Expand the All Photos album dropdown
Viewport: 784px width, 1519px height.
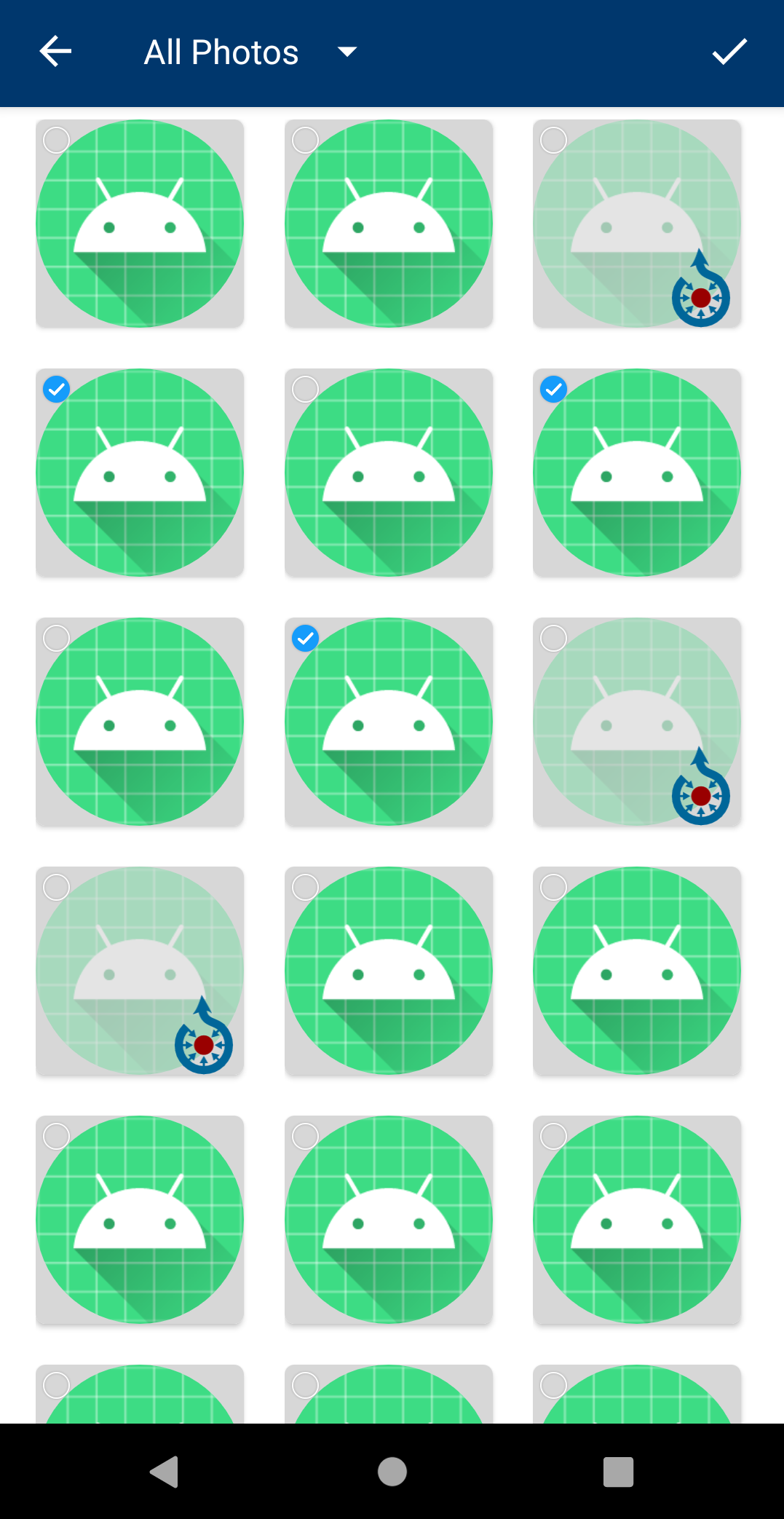(347, 52)
